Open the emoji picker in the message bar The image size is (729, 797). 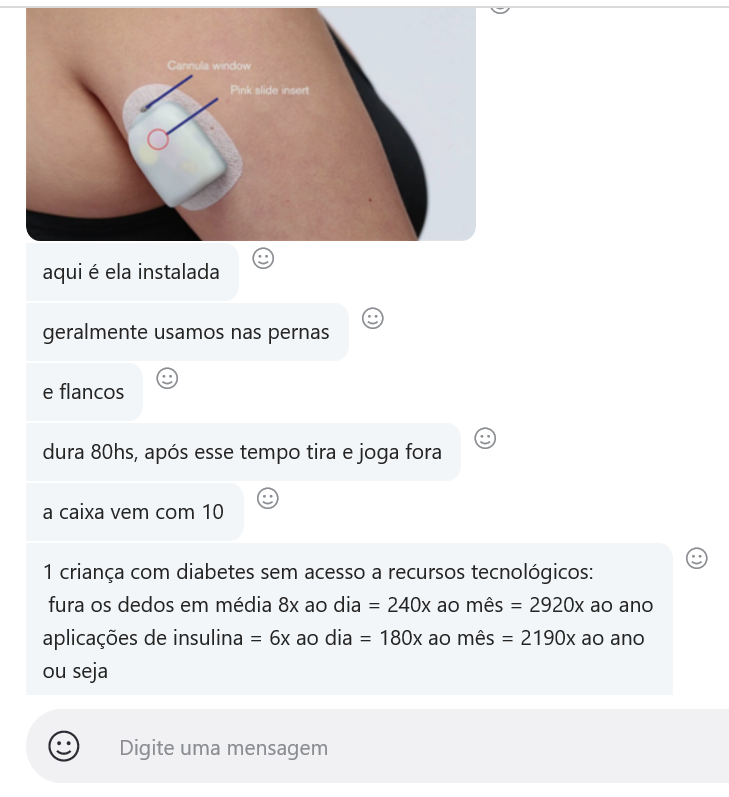[65, 747]
